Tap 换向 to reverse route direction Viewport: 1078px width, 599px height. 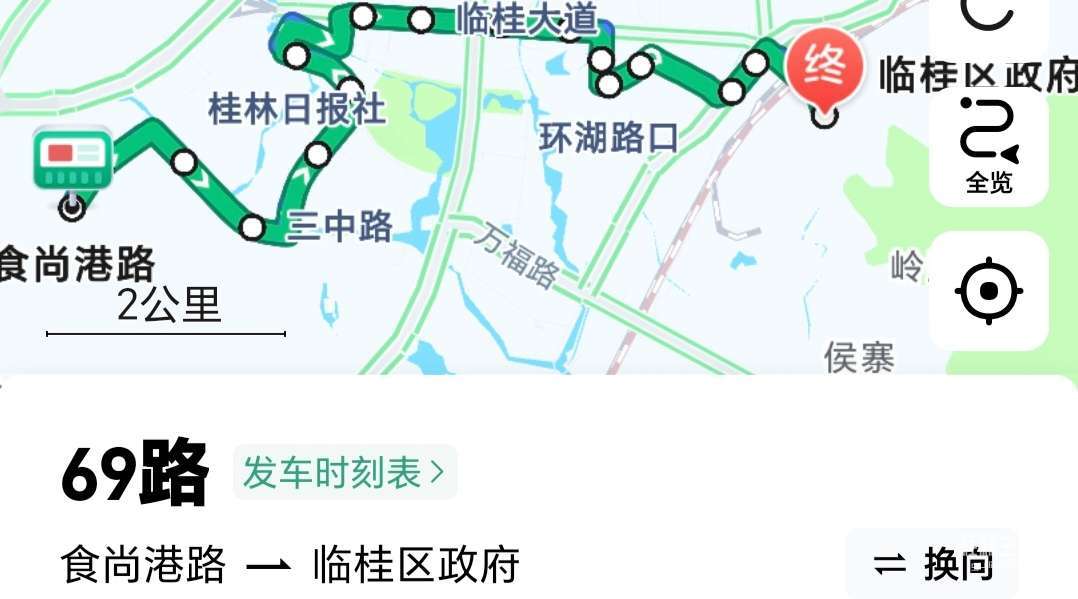click(x=932, y=565)
